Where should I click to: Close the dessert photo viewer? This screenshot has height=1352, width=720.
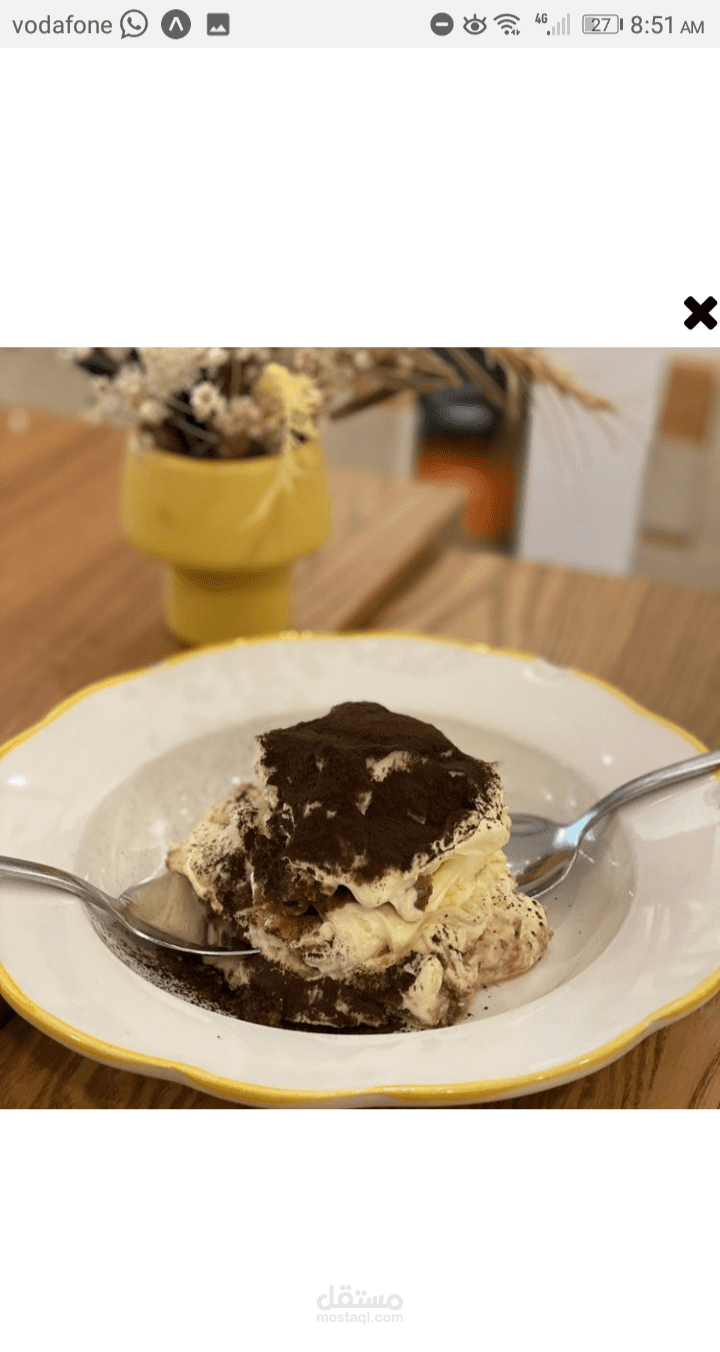coord(700,313)
